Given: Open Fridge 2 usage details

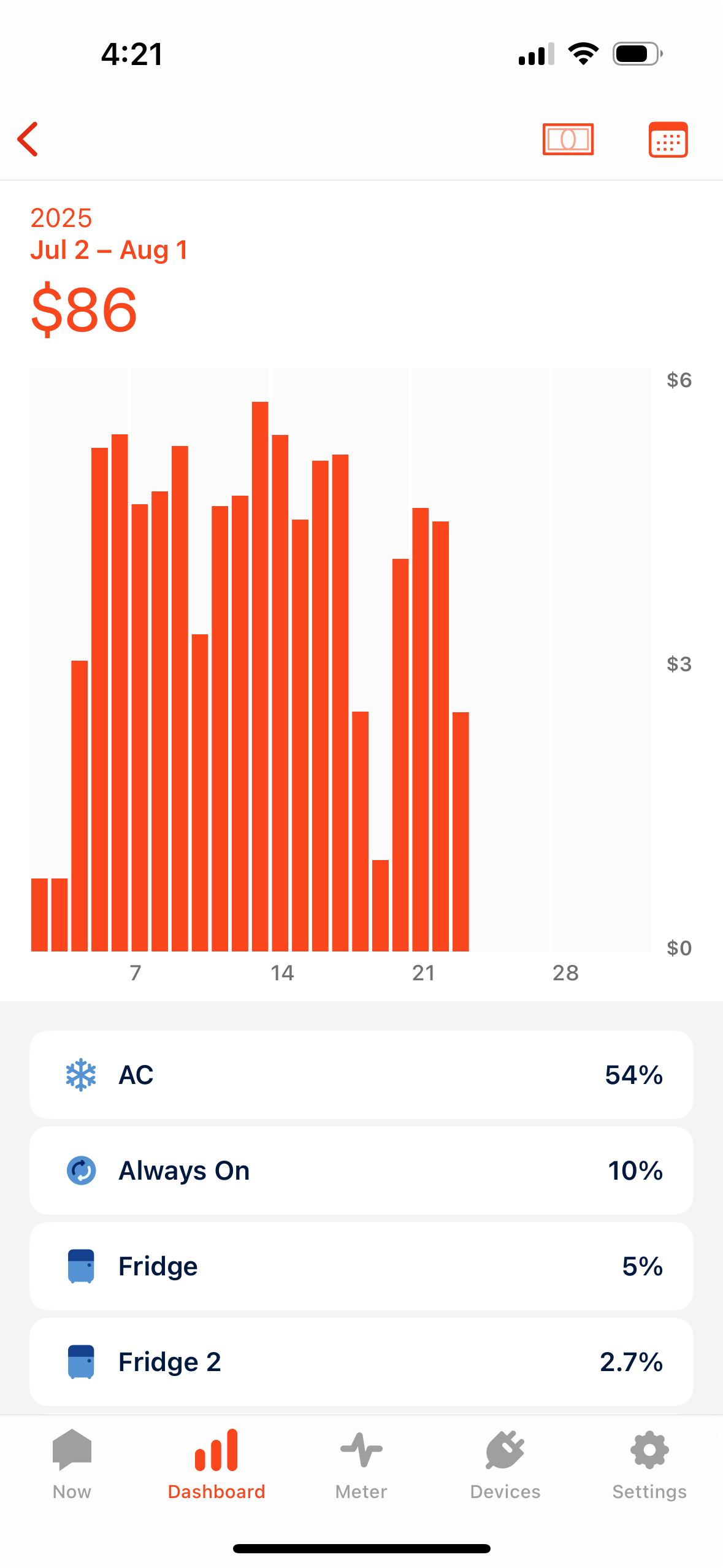Looking at the screenshot, I should pos(361,1361).
